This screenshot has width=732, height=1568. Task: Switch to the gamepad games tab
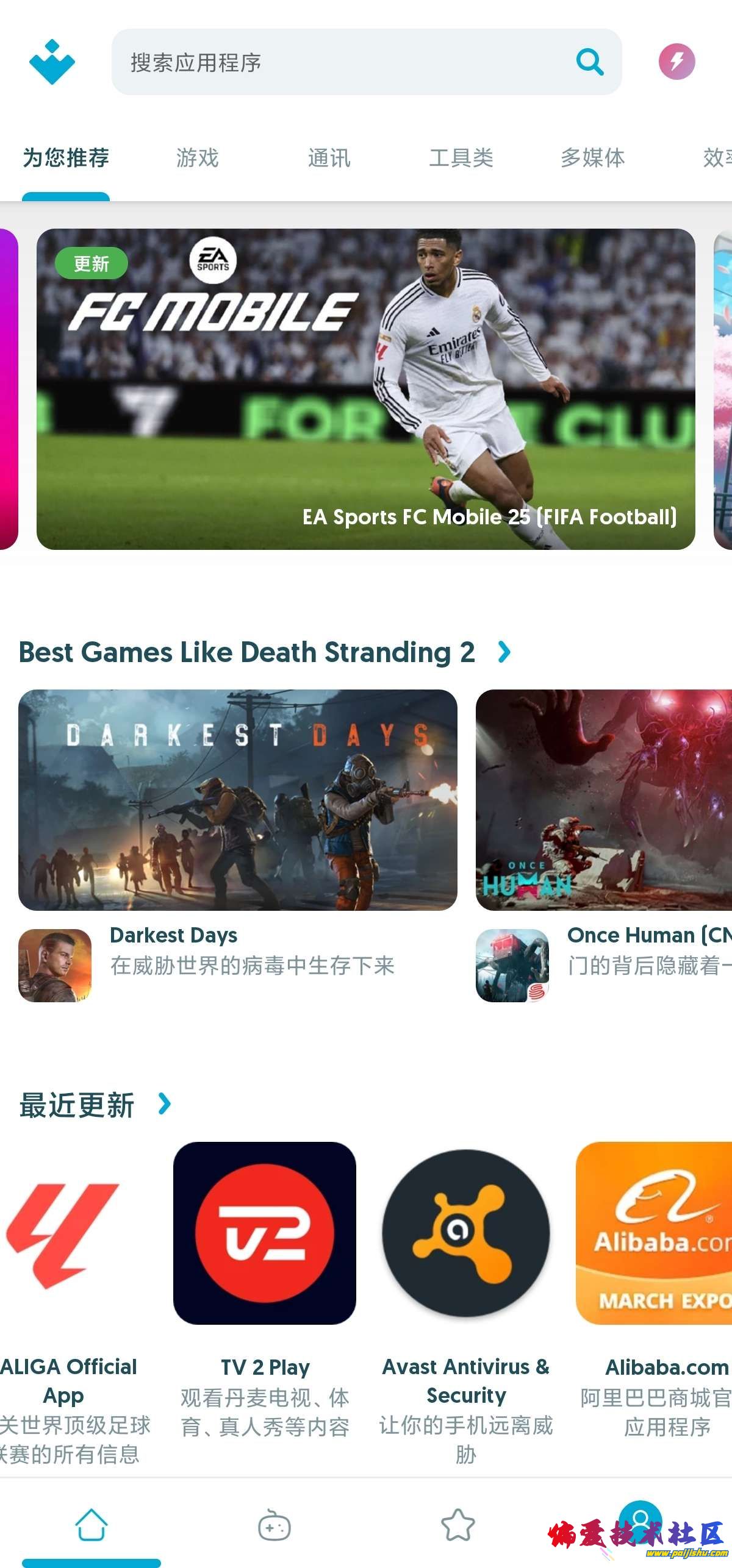(274, 1525)
